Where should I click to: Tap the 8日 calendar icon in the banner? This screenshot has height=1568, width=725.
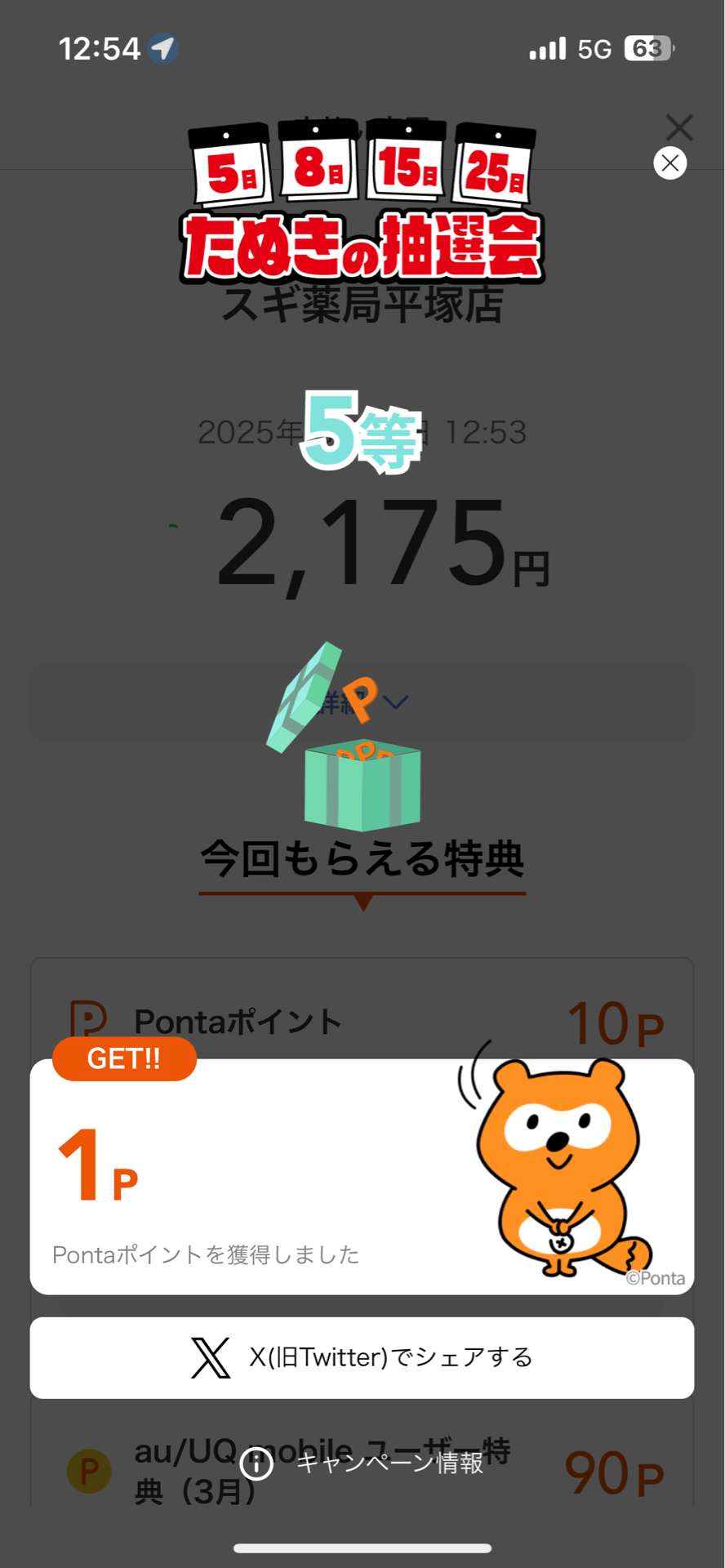(x=318, y=166)
